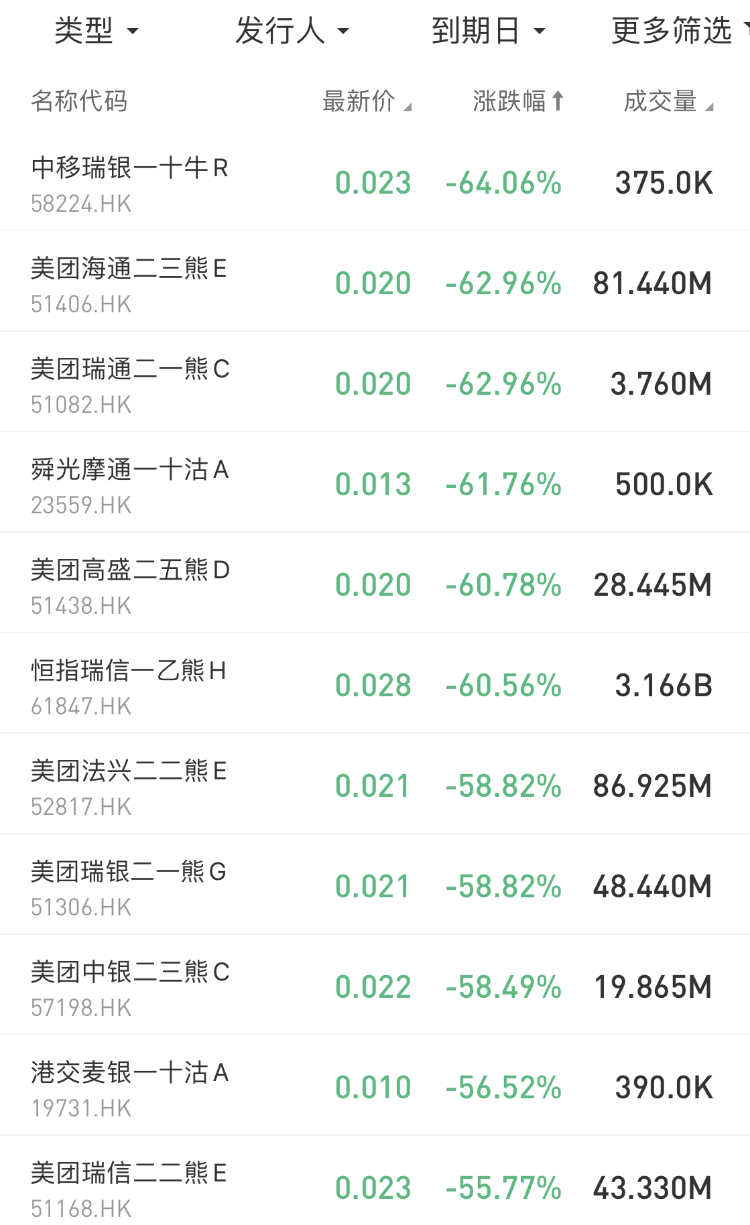
Task: Toggle sort order on 涨跌幅 column
Action: click(518, 101)
